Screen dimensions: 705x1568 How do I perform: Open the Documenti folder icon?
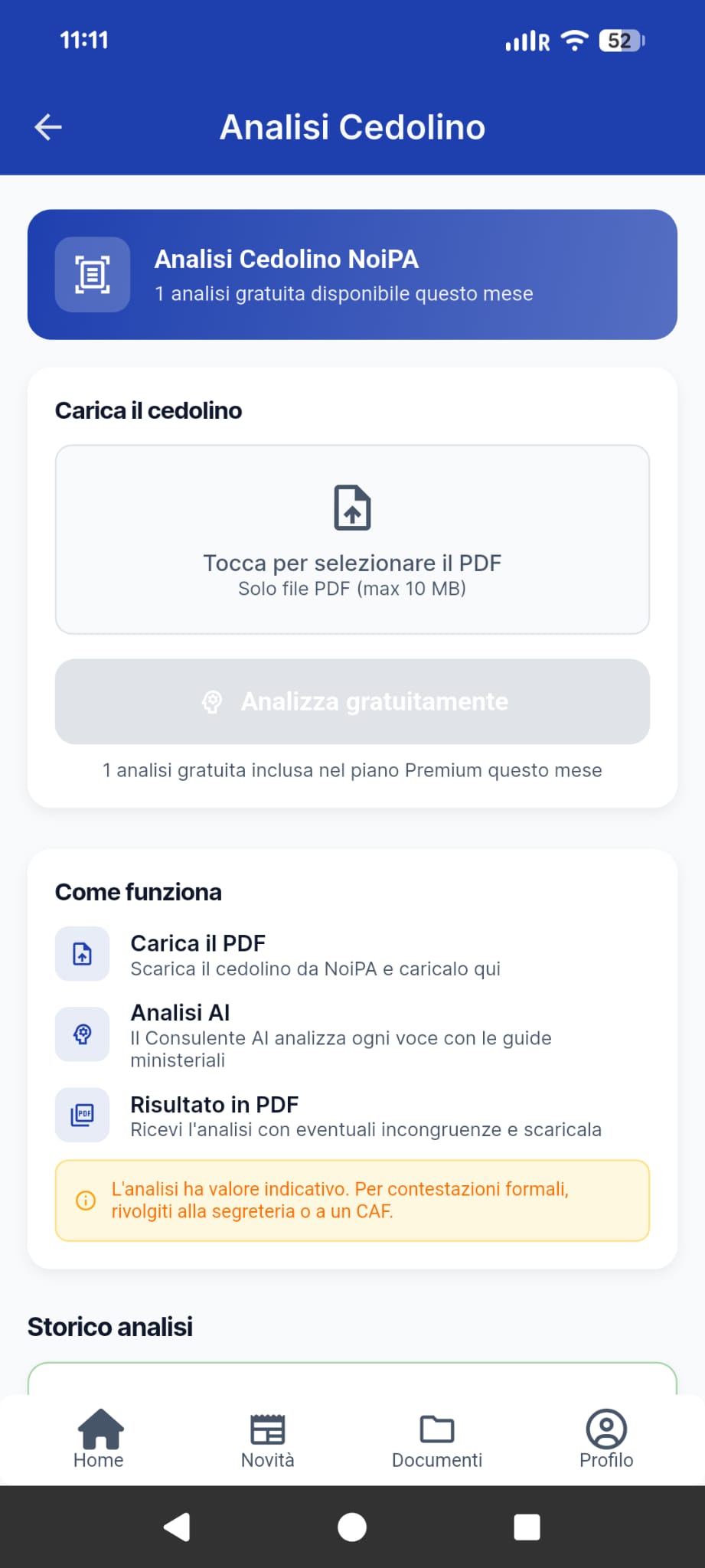(436, 1429)
